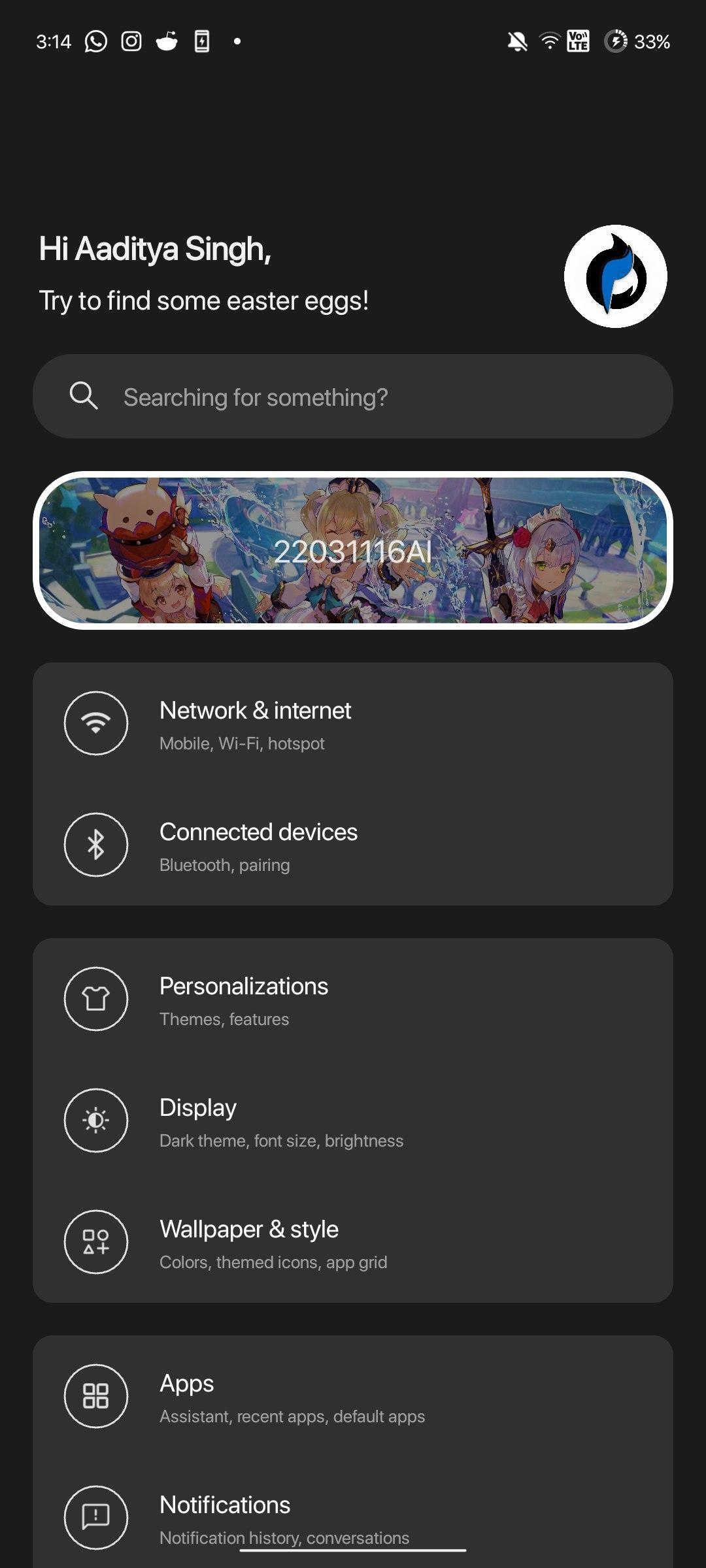
Task: Go to Connected devices
Action: [x=353, y=845]
